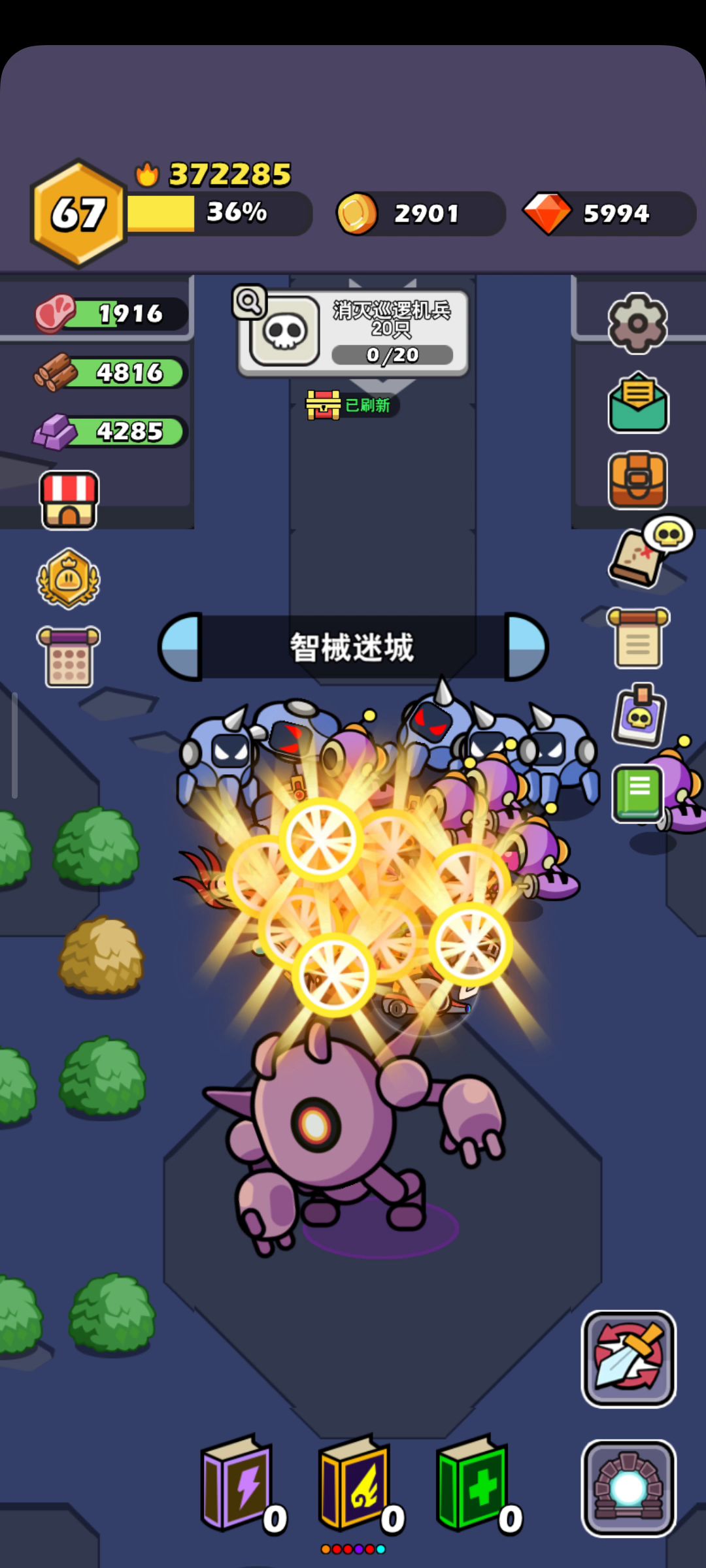Open the green book icon
The image size is (706, 1568).
(637, 793)
